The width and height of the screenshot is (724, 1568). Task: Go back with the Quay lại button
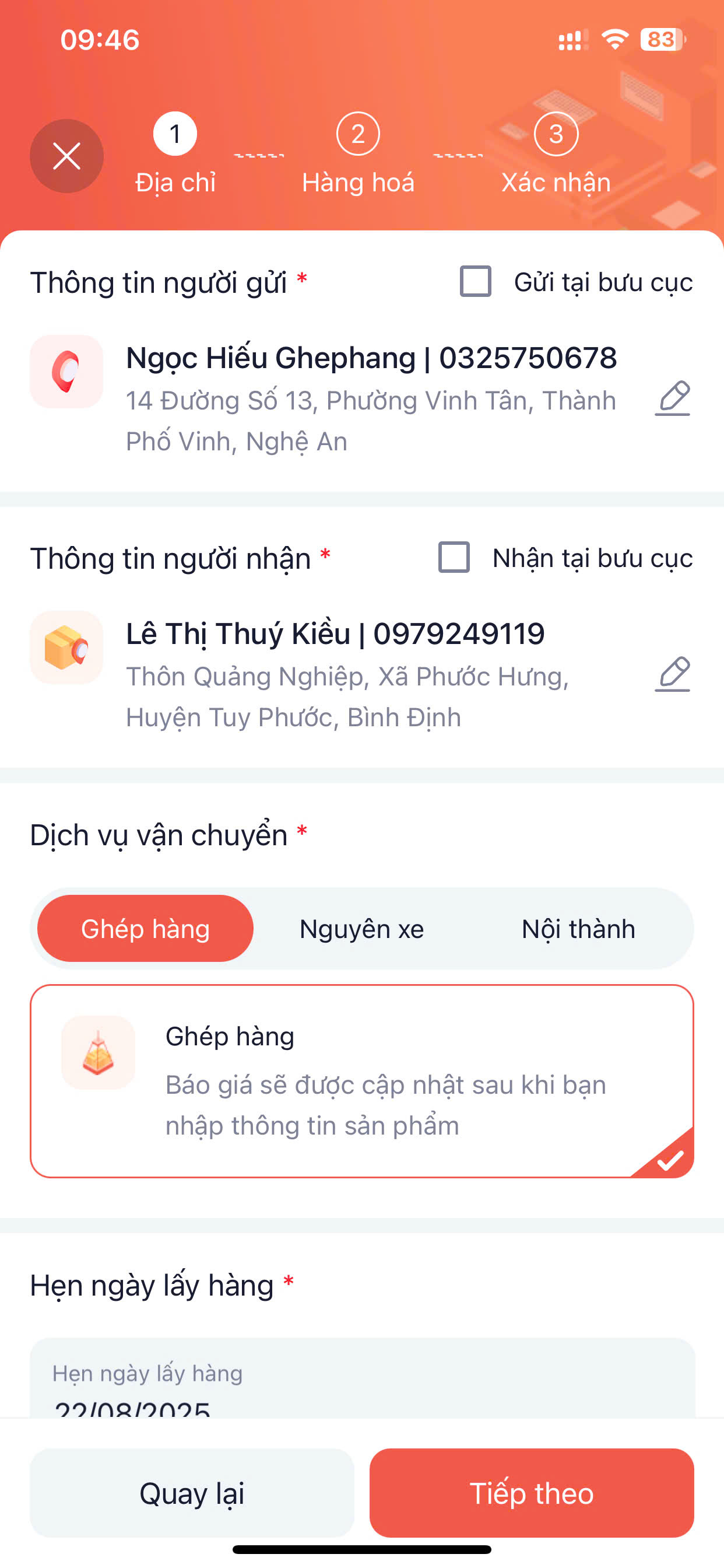[x=192, y=1493]
